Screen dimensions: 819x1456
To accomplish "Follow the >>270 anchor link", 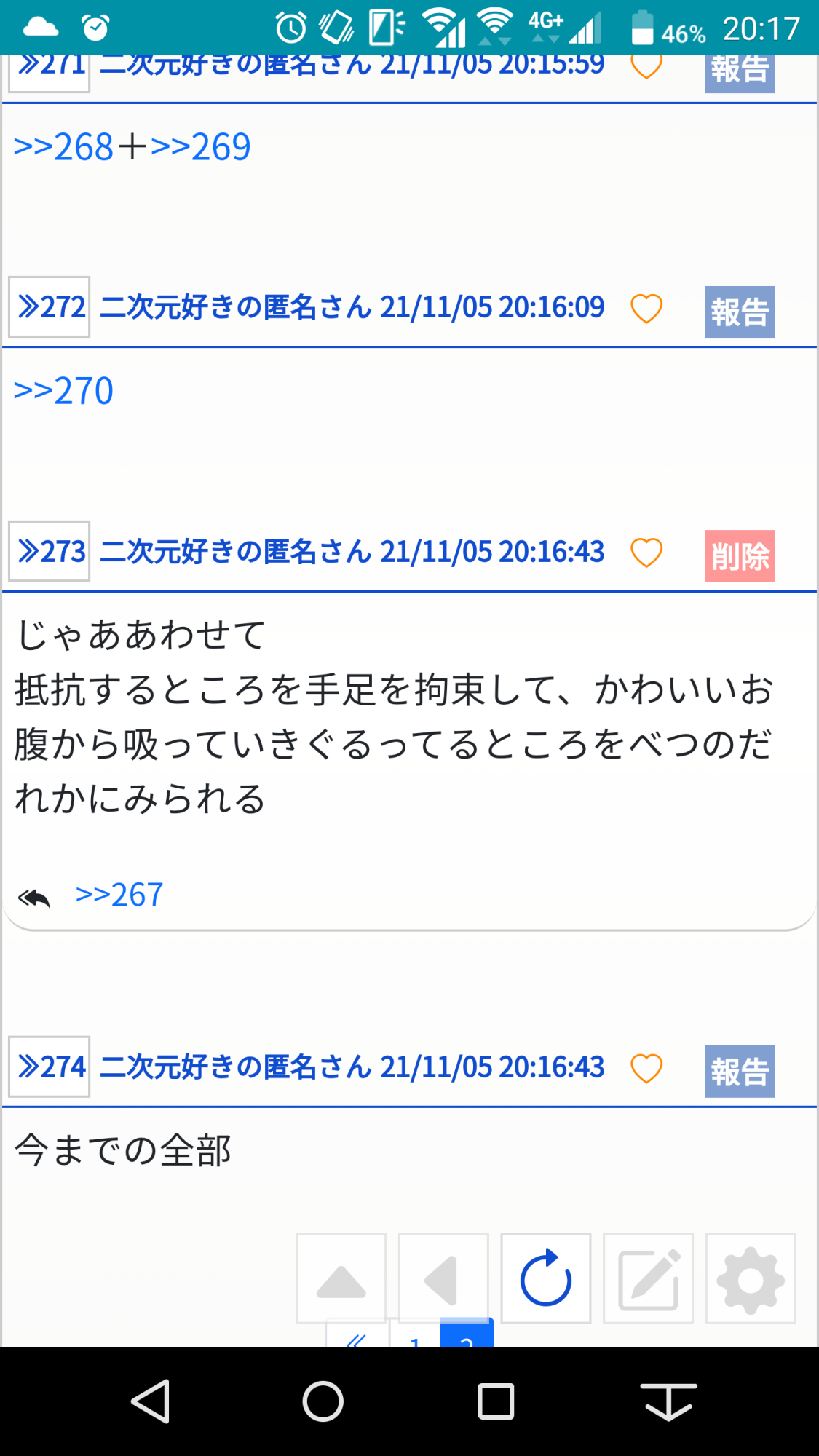I will [x=64, y=392].
